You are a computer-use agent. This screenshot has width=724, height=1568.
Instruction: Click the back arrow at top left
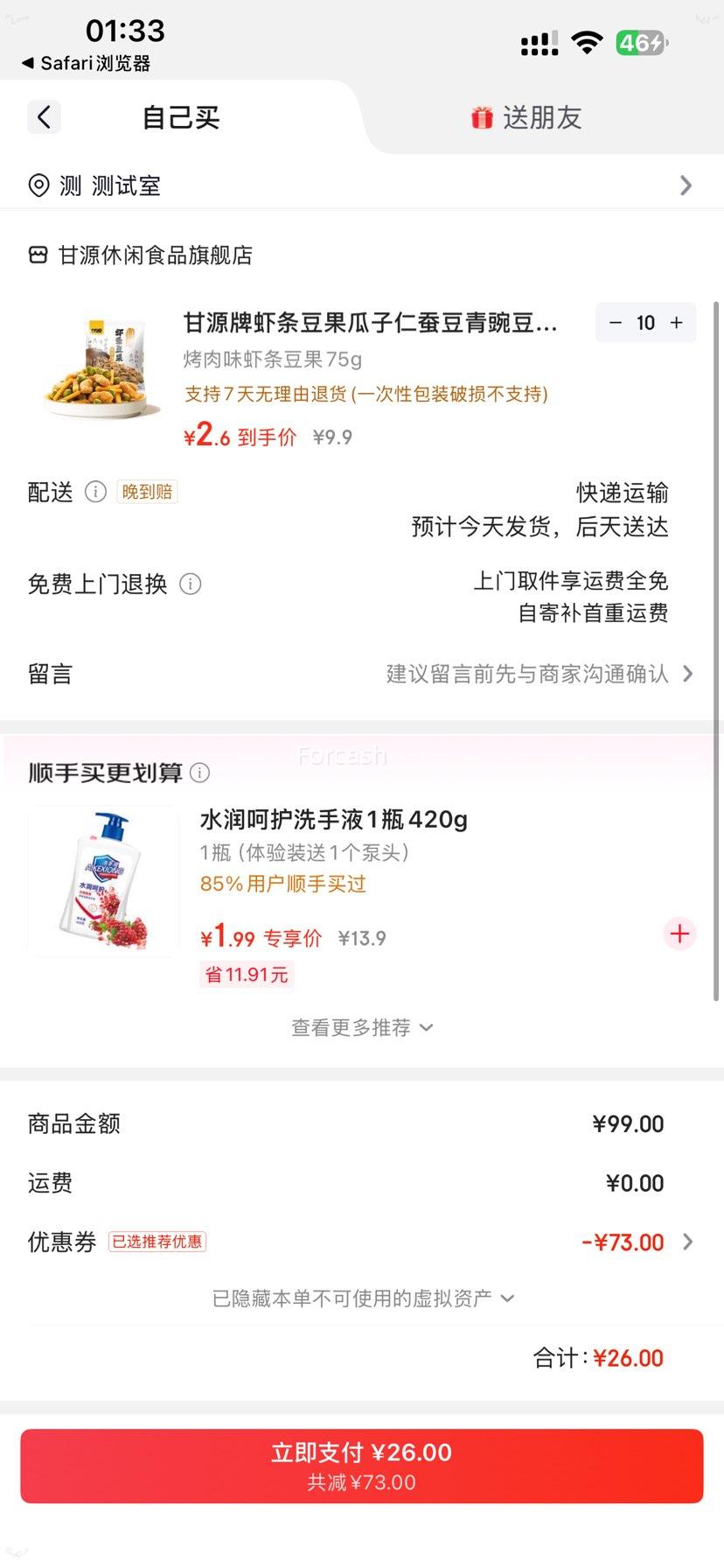click(44, 116)
